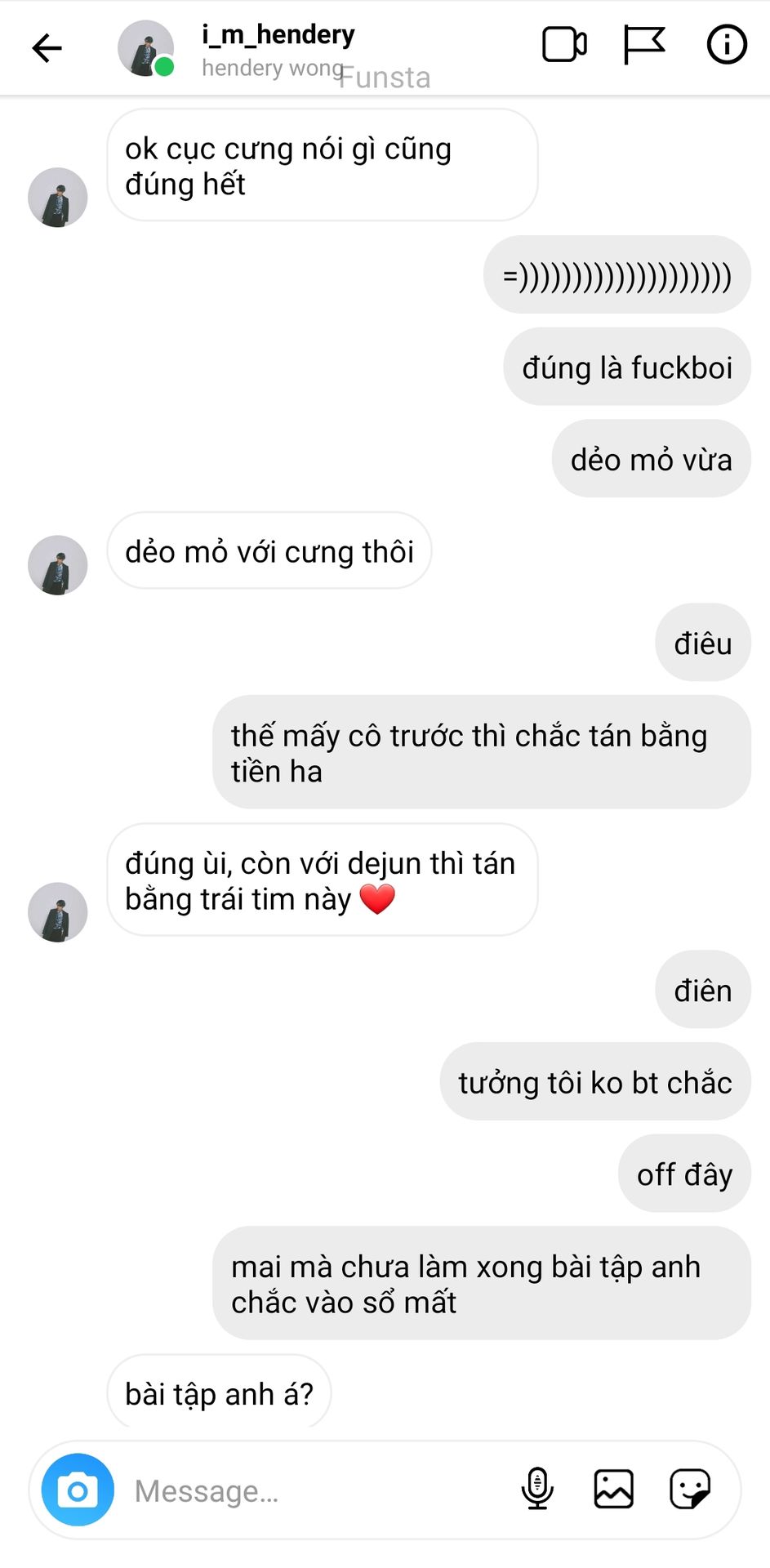Open the sticker picker
The image size is (770, 1568).
pos(690,1489)
